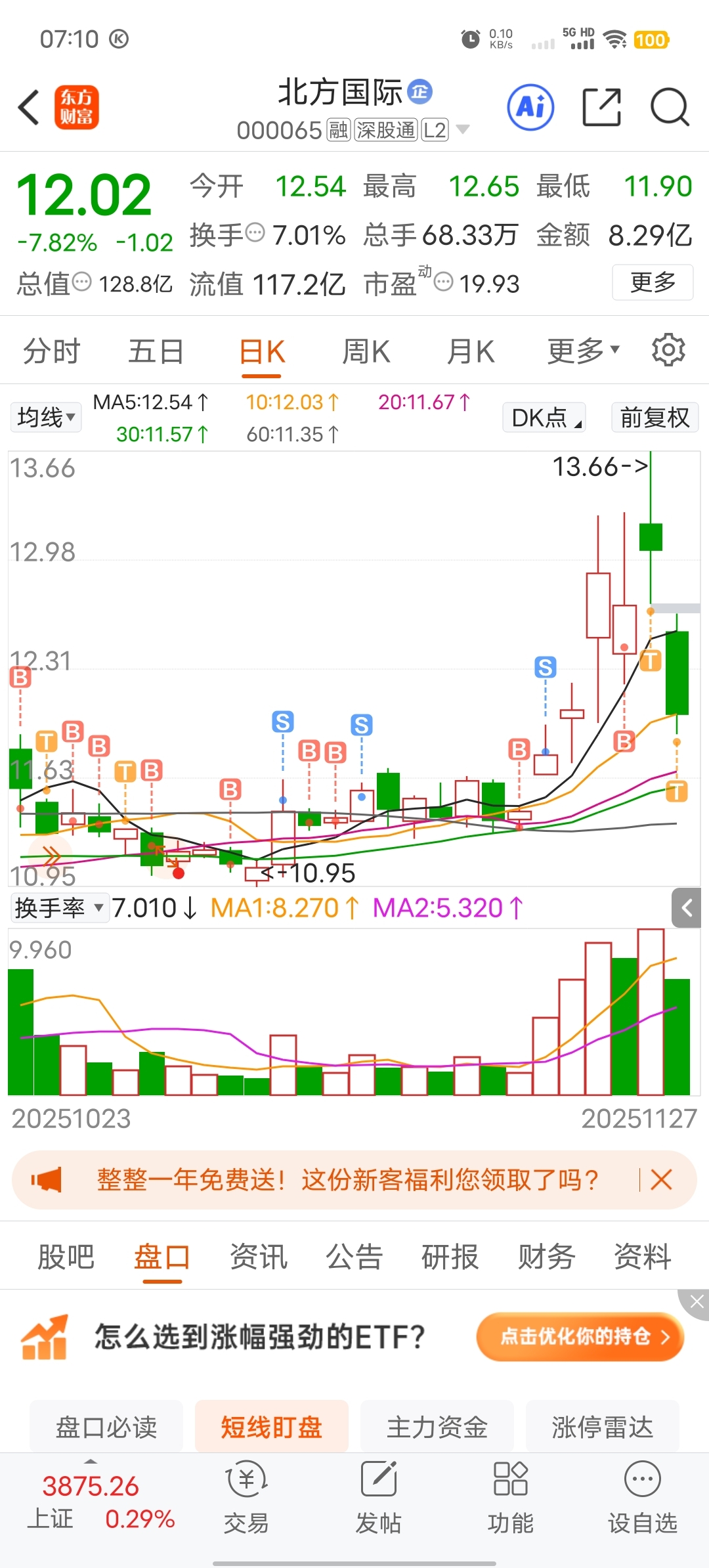
Task: Share this stock page
Action: click(601, 107)
